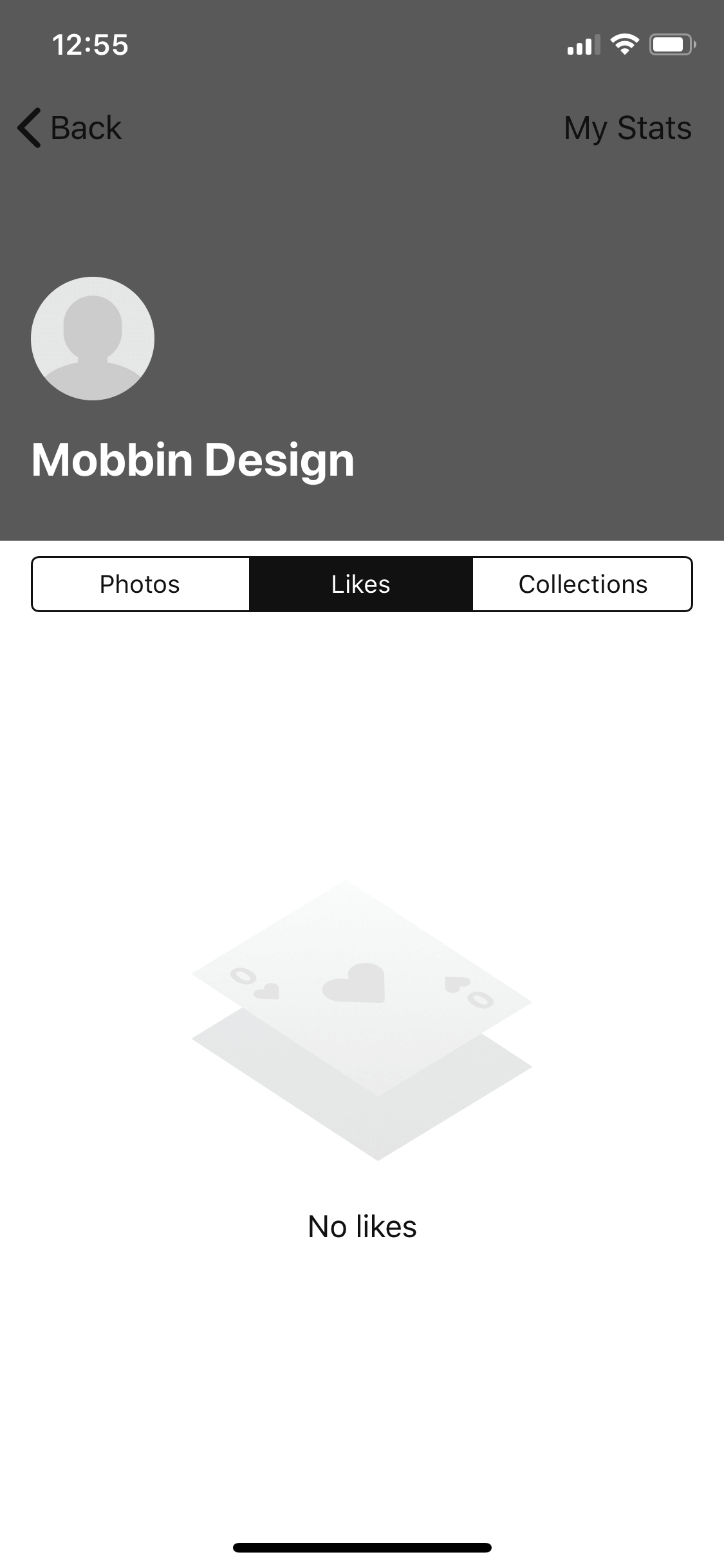724x1568 pixels.
Task: Switch to the Photos tab
Action: [x=140, y=584]
